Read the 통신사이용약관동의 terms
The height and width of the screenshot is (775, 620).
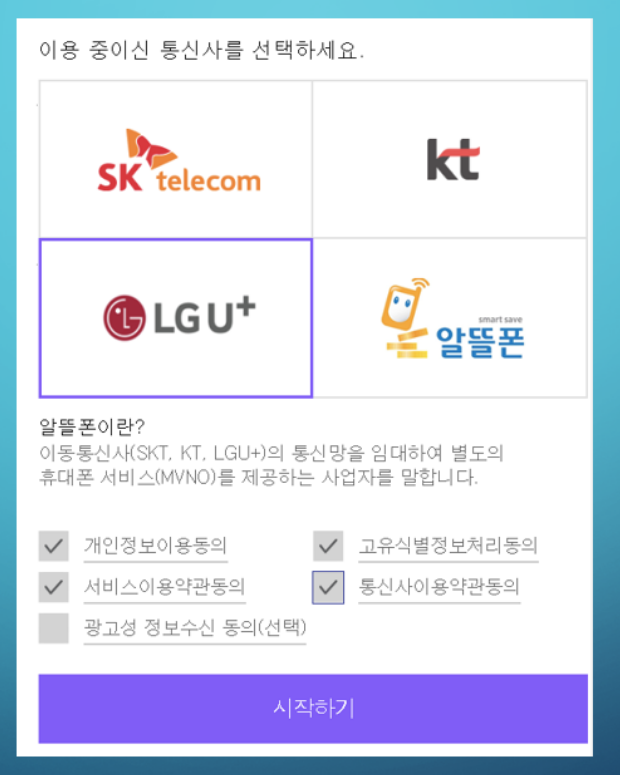click(439, 587)
